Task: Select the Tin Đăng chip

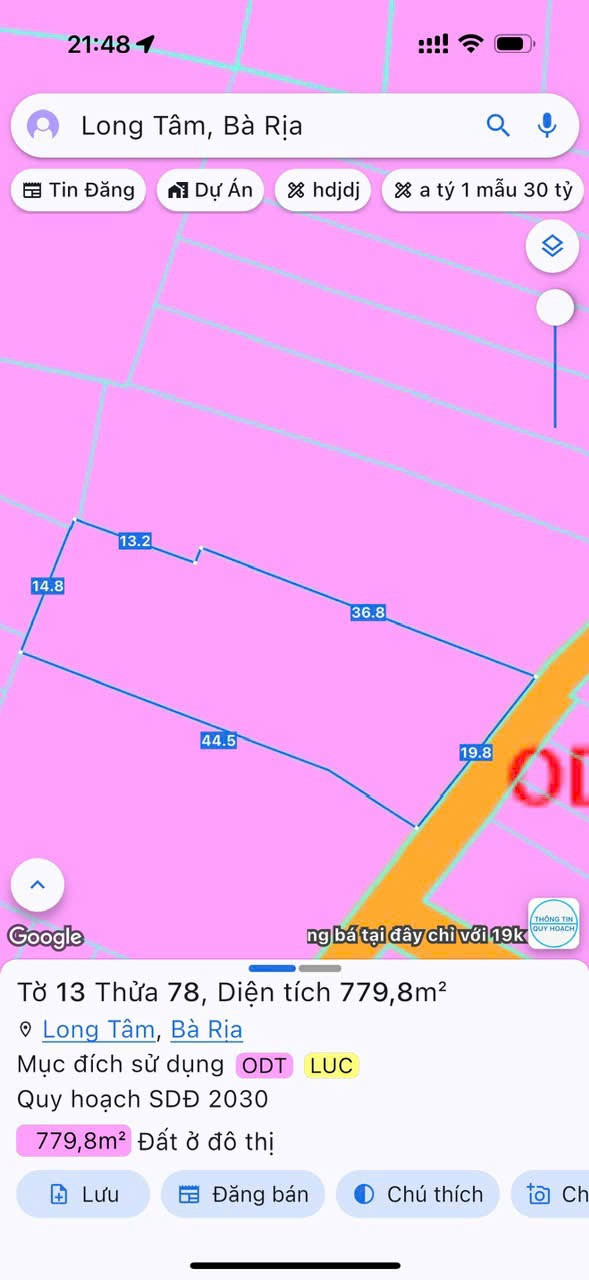Action: (79, 190)
